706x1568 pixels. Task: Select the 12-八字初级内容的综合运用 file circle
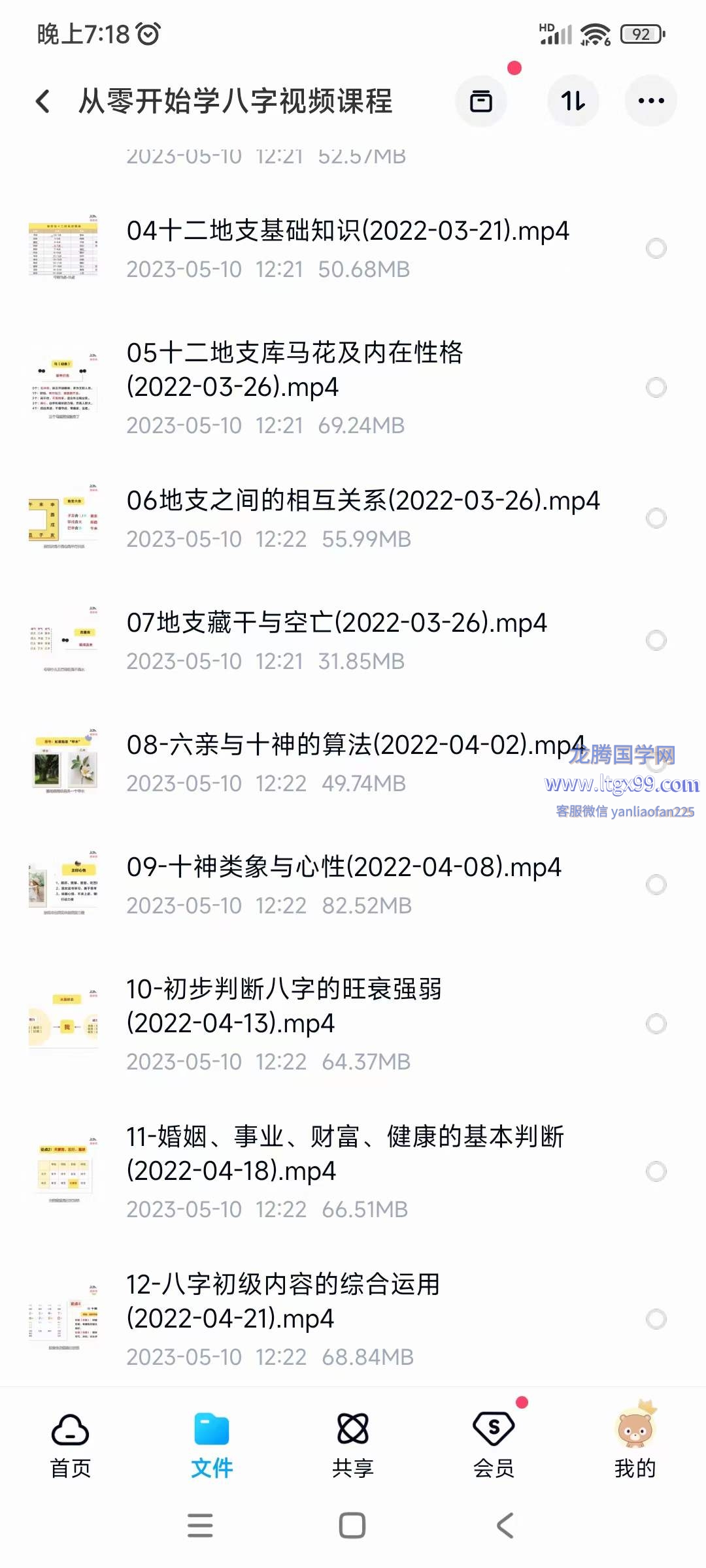(656, 1319)
